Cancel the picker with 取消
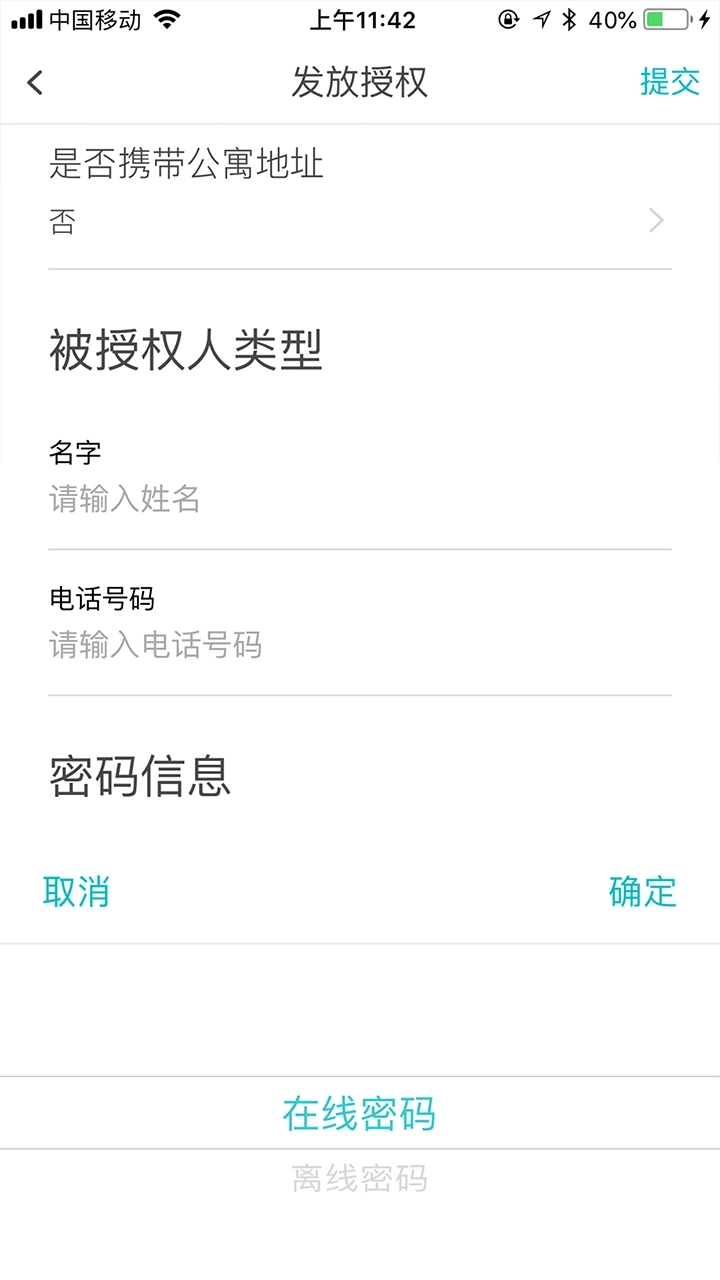 77,891
